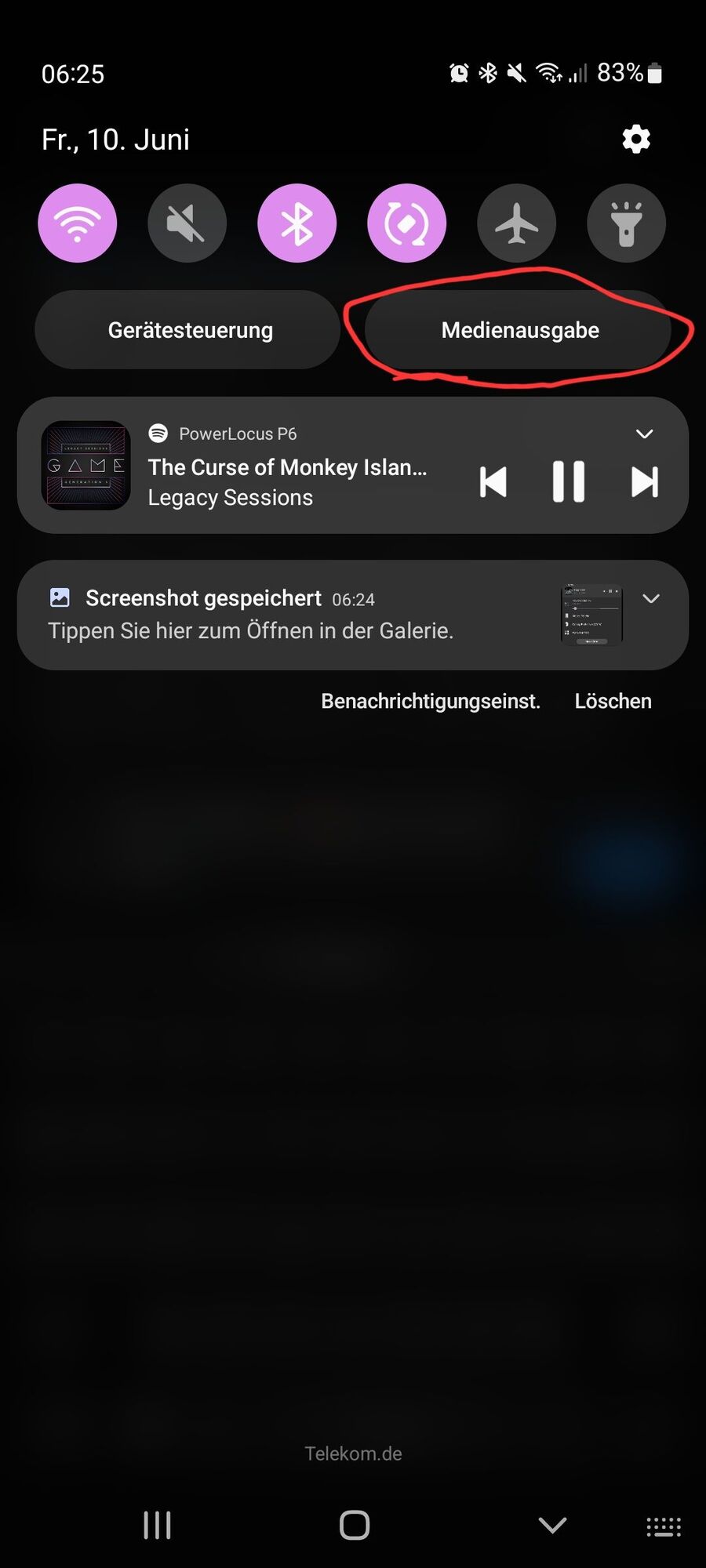Image resolution: width=706 pixels, height=1568 pixels.
Task: Open the Legacy Sessions album cover
Action: click(x=86, y=466)
